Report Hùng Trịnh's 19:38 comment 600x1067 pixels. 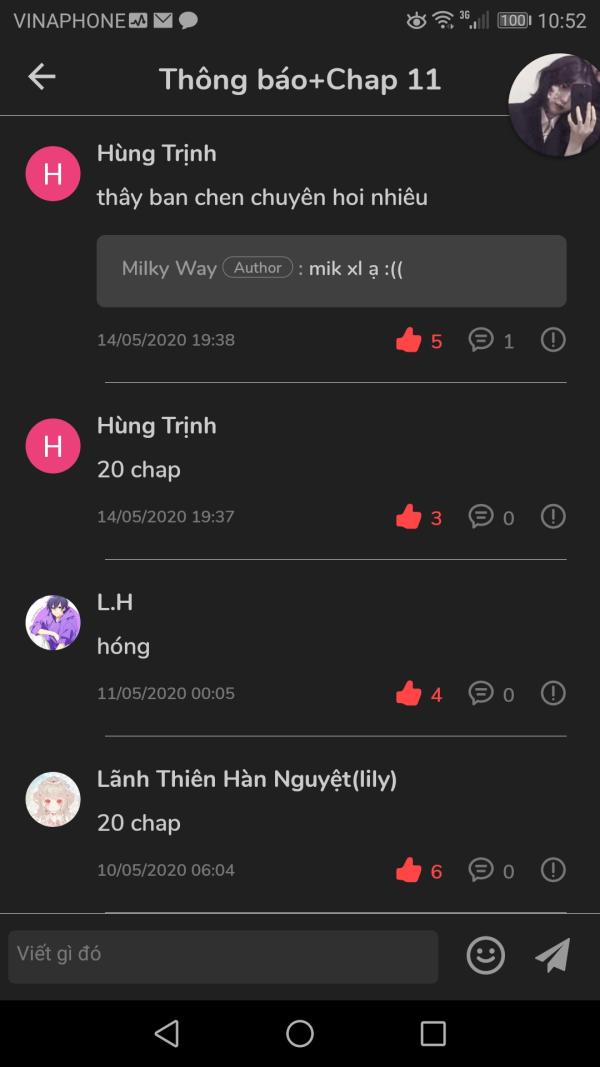tap(553, 340)
